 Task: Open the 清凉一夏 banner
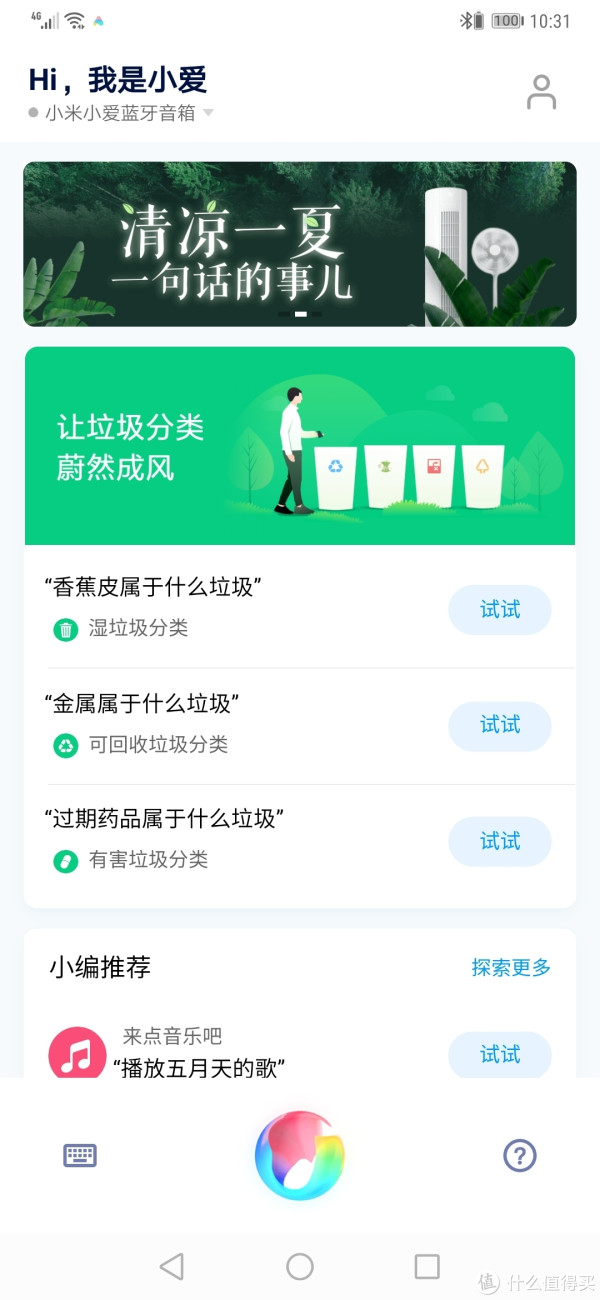300,244
